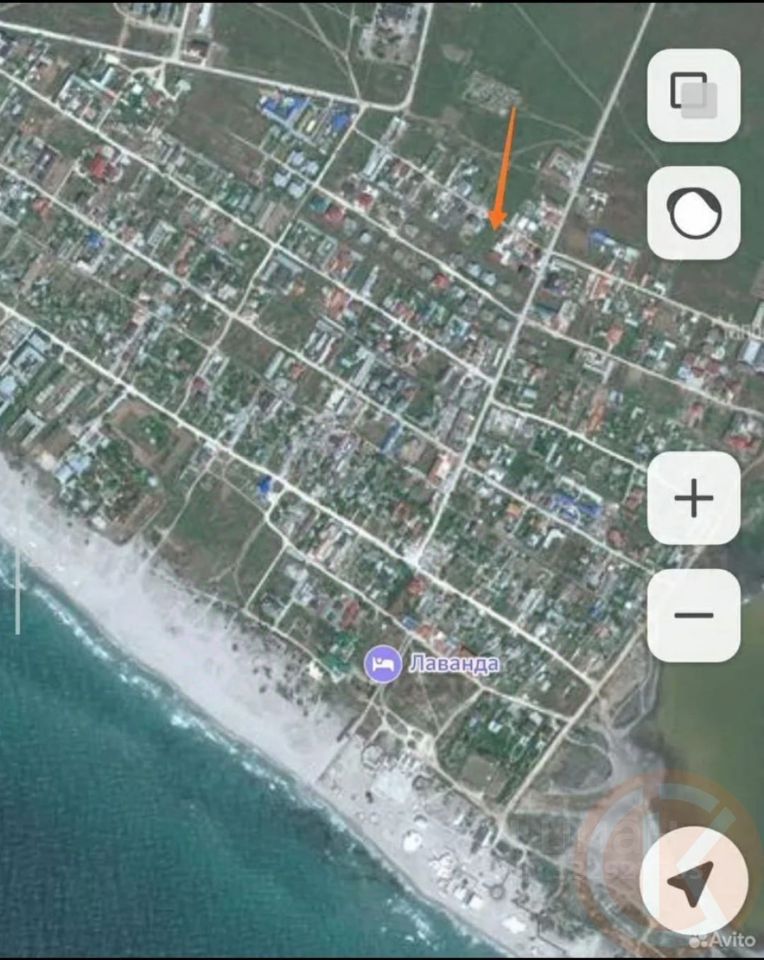
Task: Zoom out with the minus button
Action: (694, 616)
